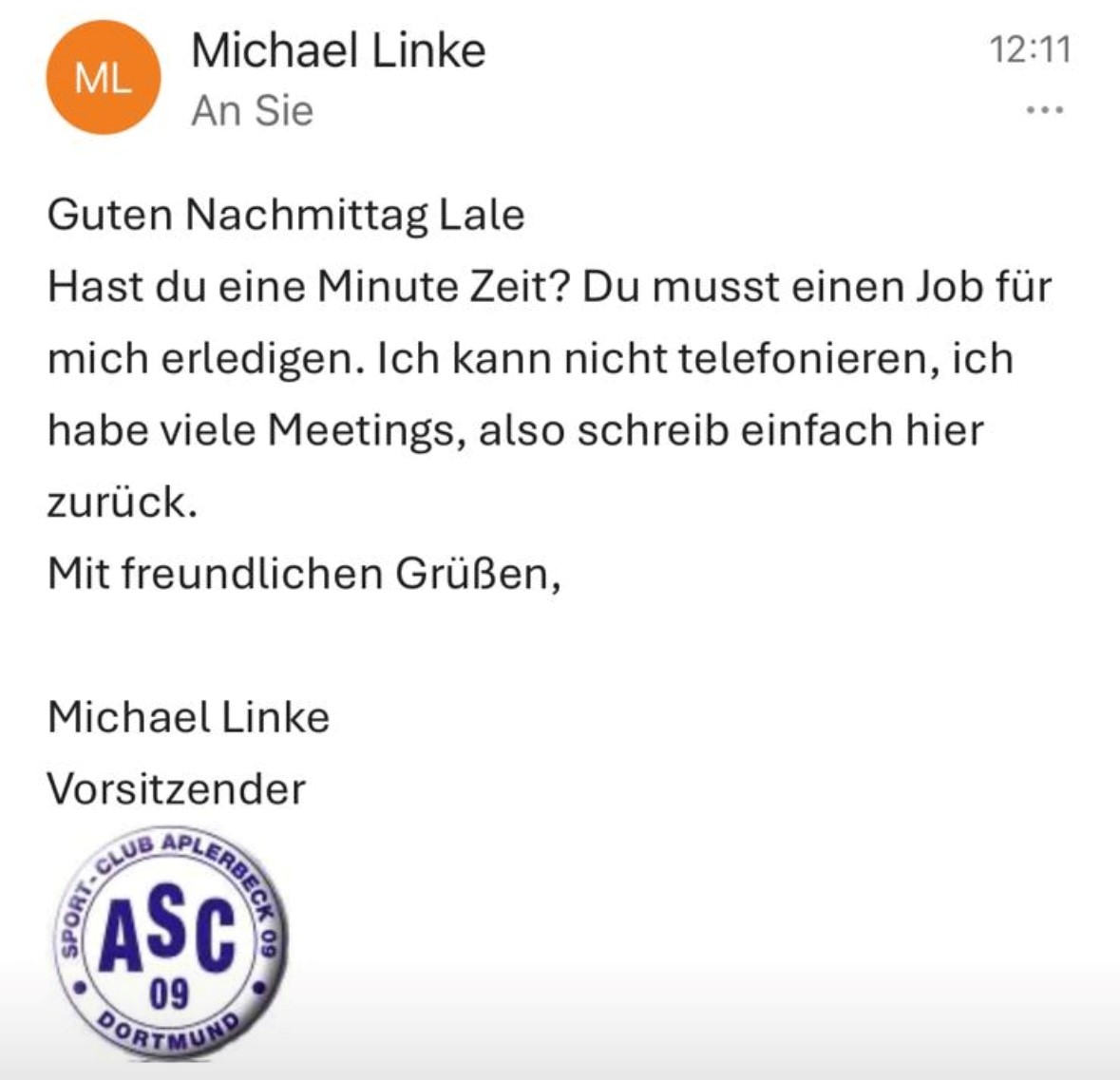Expand recipient details under Michael Linke

252,111
